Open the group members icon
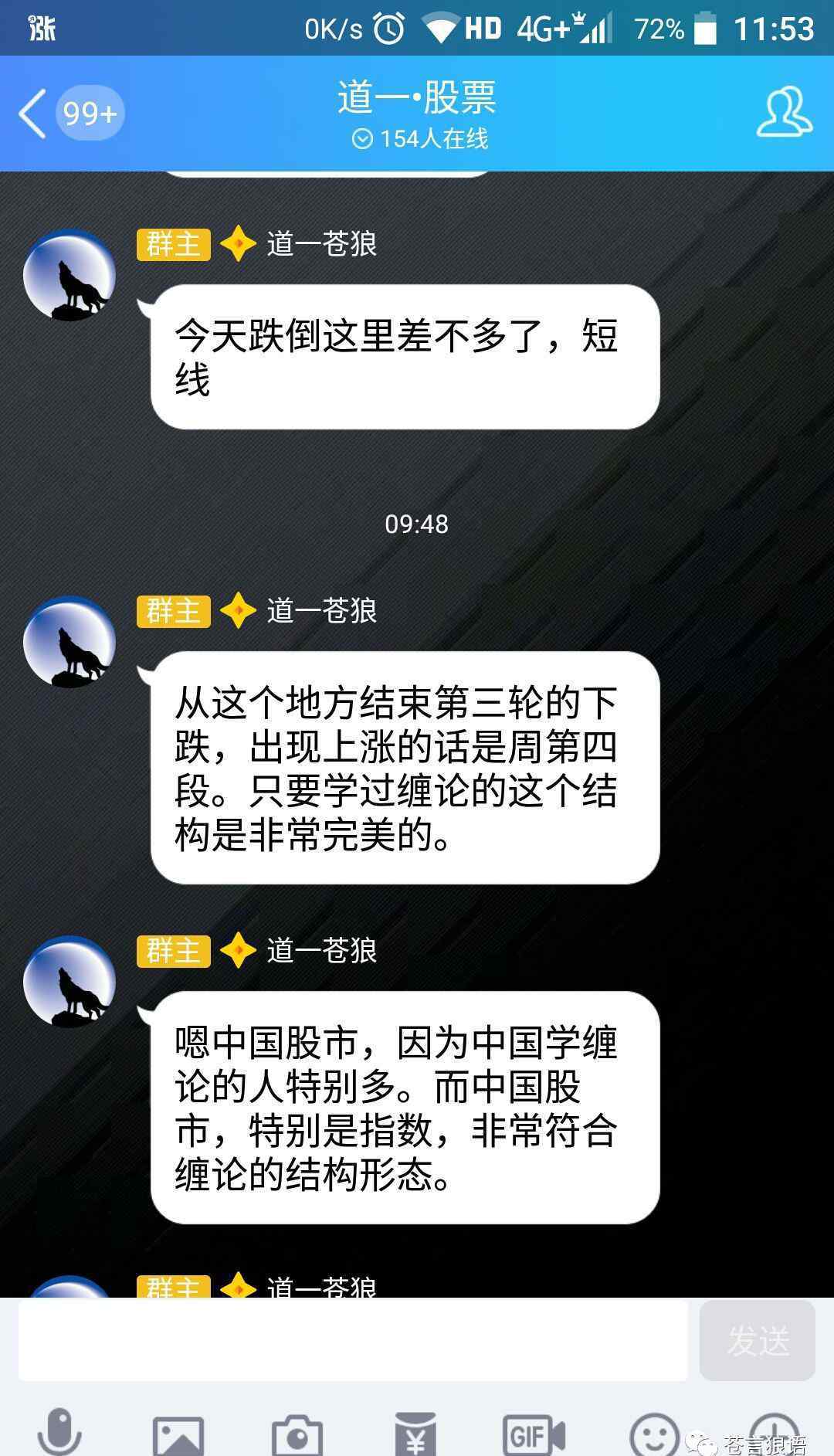The width and height of the screenshot is (834, 1456). [x=784, y=113]
